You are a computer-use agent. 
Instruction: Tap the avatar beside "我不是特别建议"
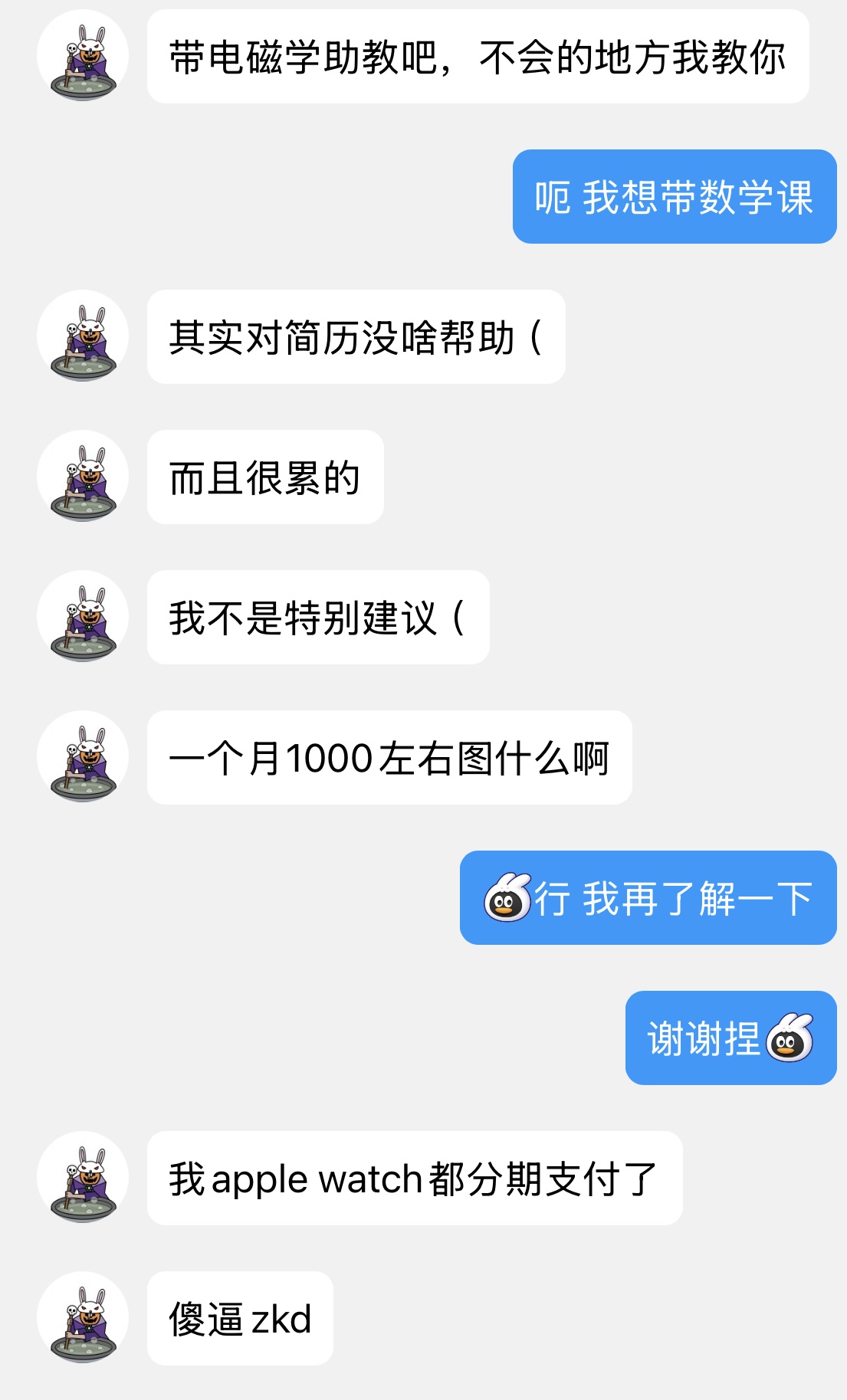pyautogui.click(x=83, y=617)
